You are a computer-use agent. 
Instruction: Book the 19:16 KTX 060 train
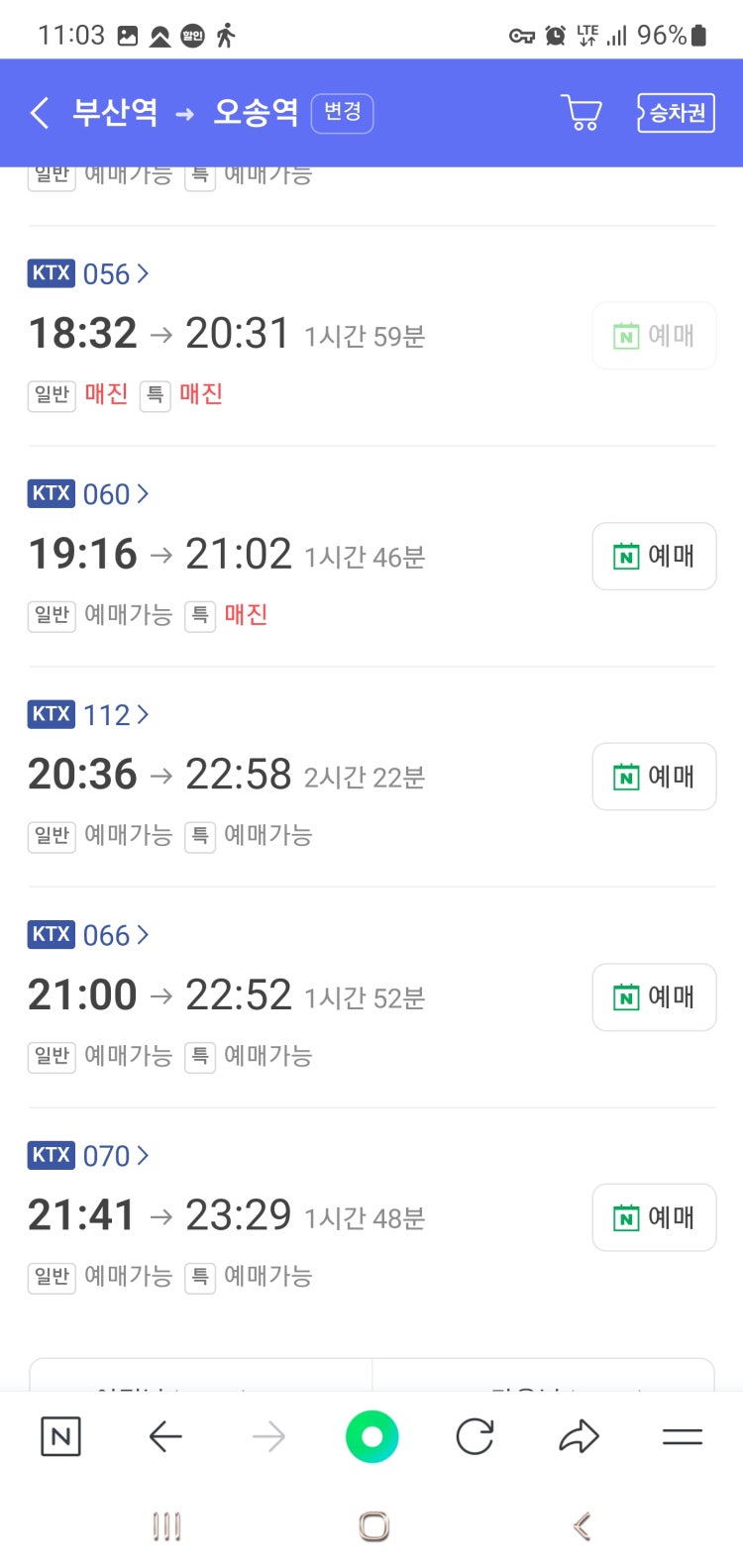(654, 556)
